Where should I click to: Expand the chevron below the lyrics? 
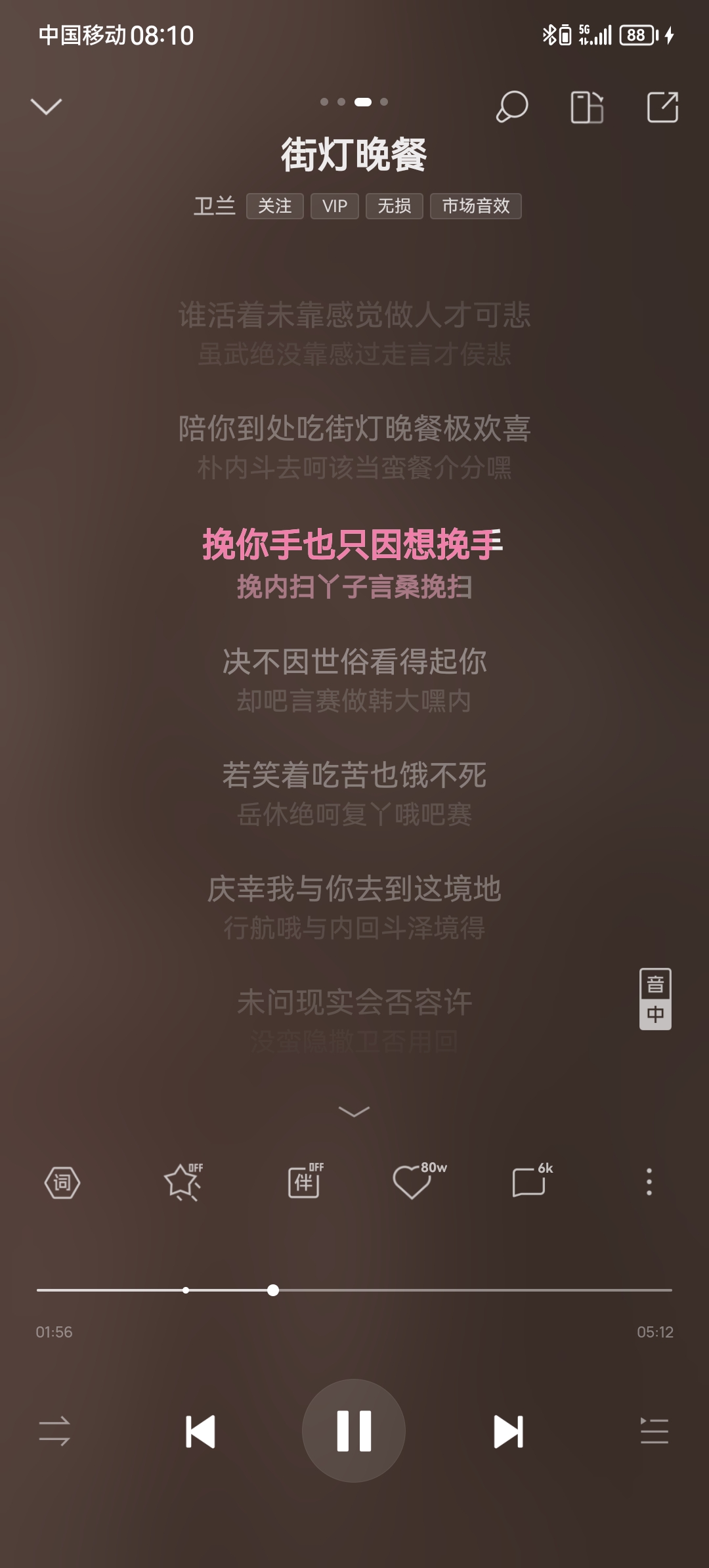(354, 1112)
